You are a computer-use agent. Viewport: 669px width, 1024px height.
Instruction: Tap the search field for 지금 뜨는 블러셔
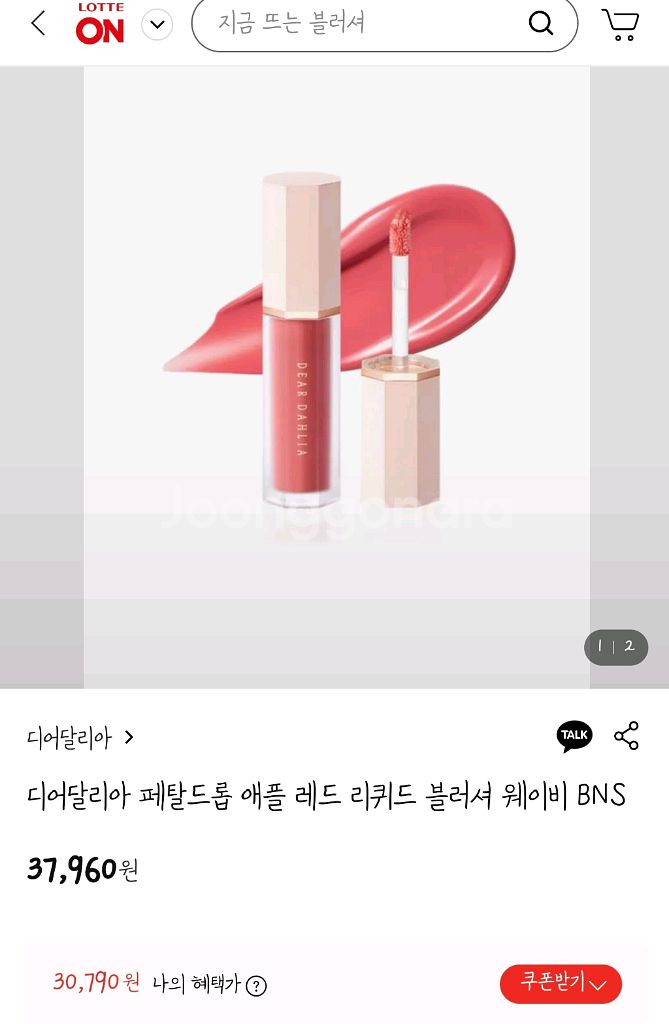pos(360,24)
